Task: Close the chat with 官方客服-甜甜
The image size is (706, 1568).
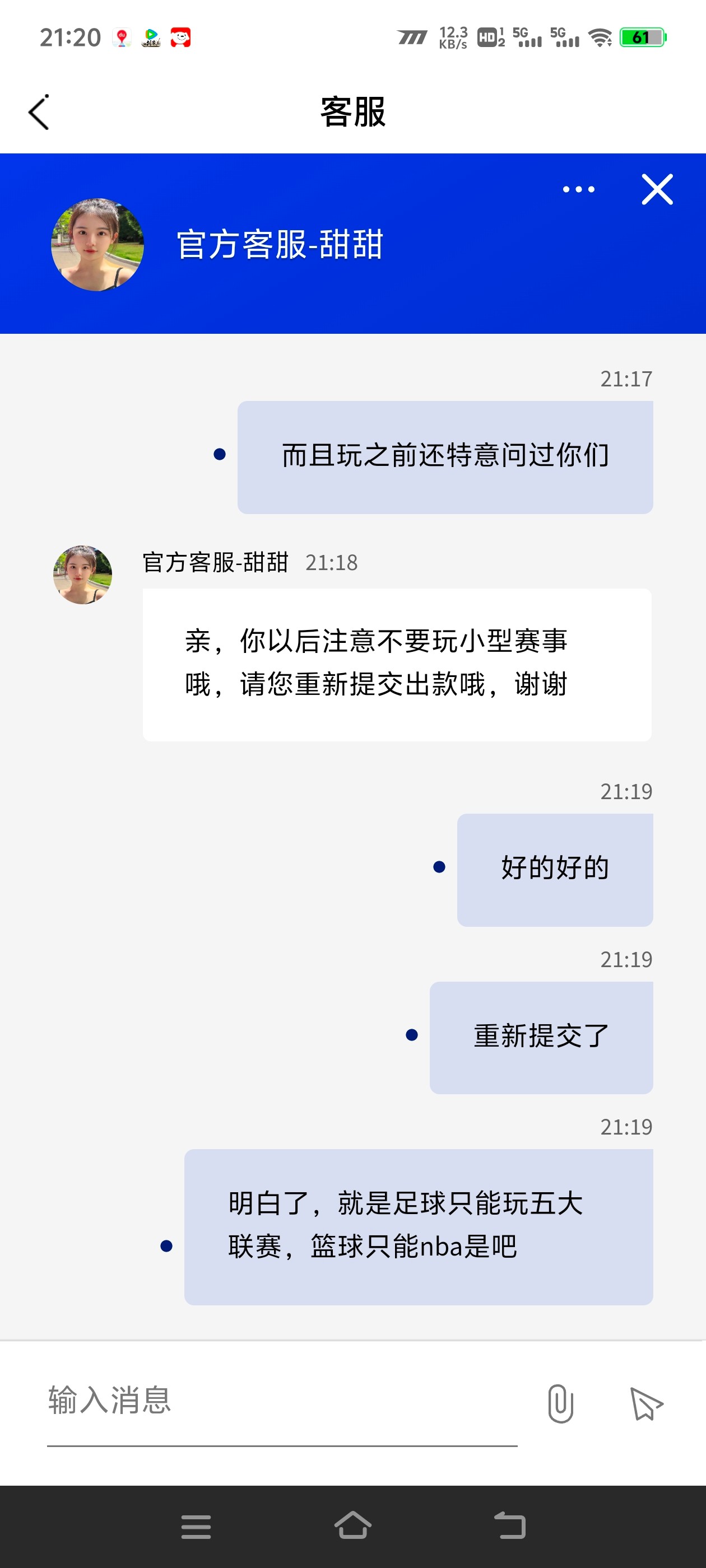Action: (x=657, y=189)
